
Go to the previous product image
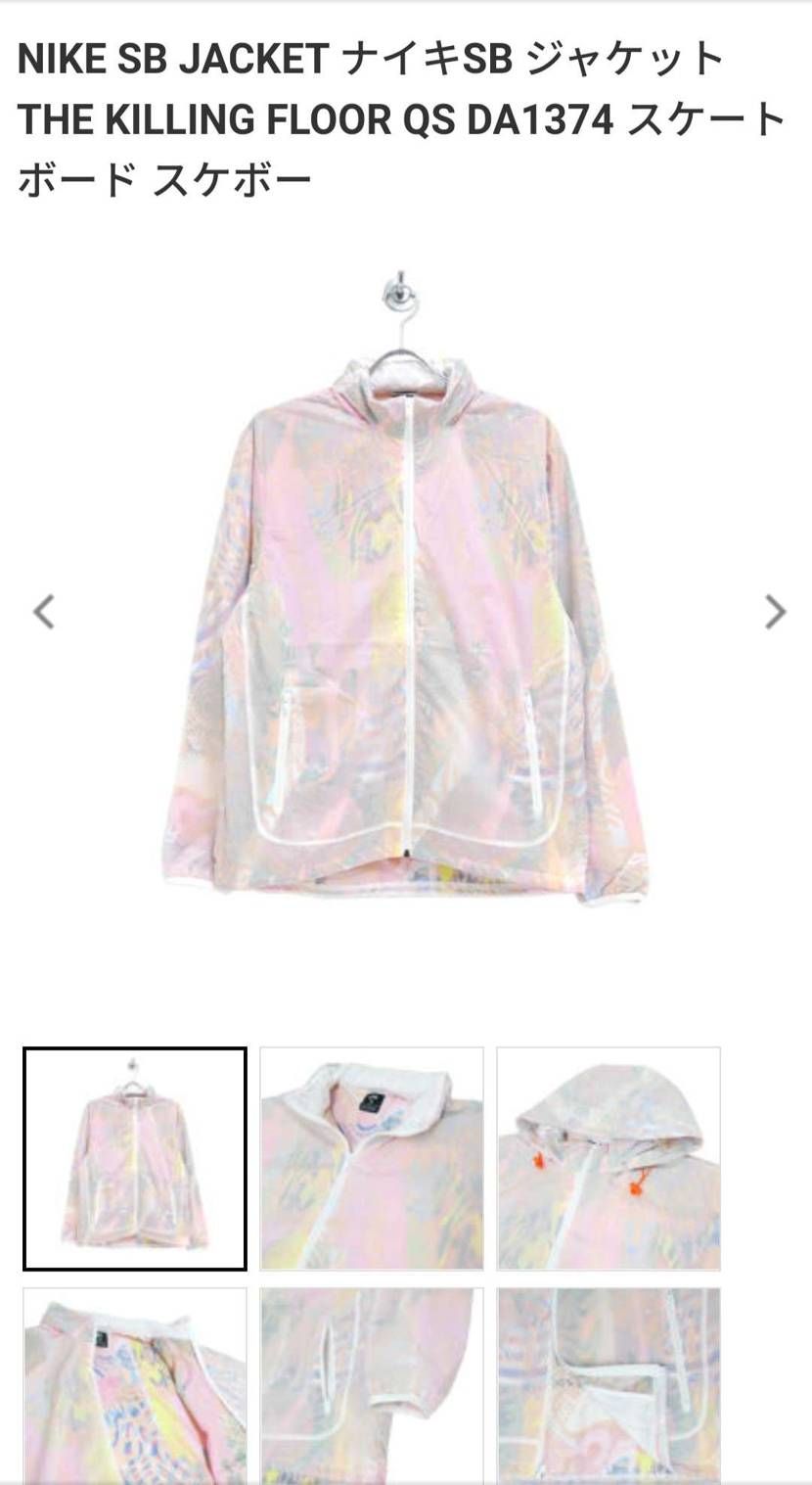pyautogui.click(x=44, y=612)
